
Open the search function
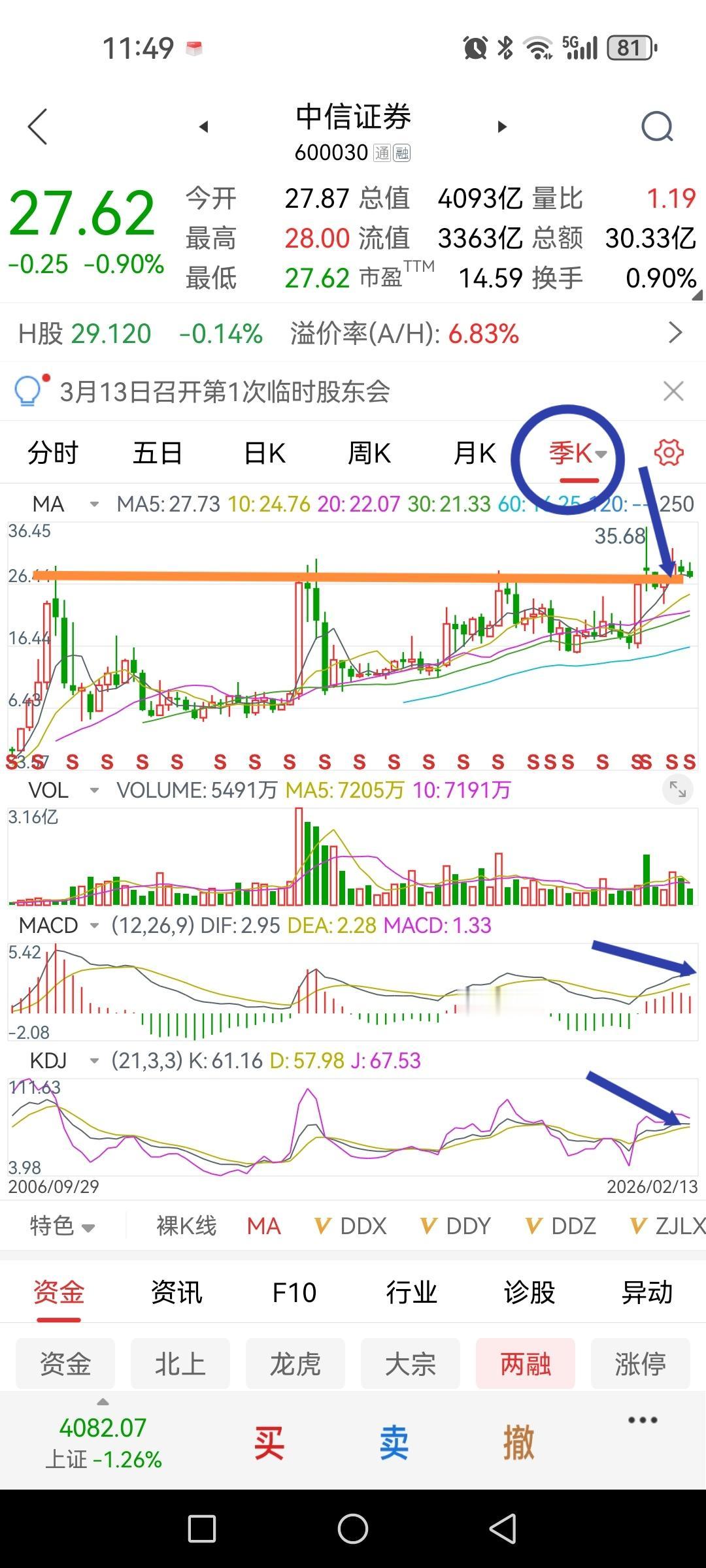click(x=658, y=125)
